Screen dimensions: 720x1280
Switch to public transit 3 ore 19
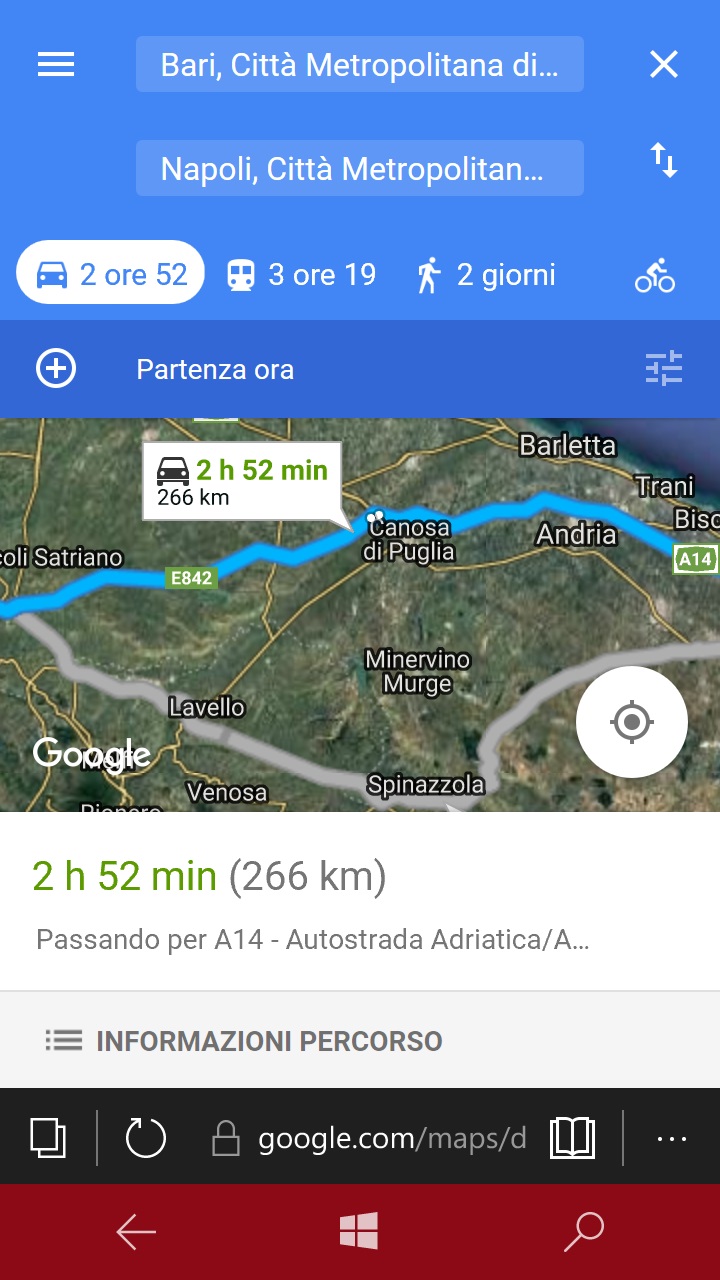301,275
